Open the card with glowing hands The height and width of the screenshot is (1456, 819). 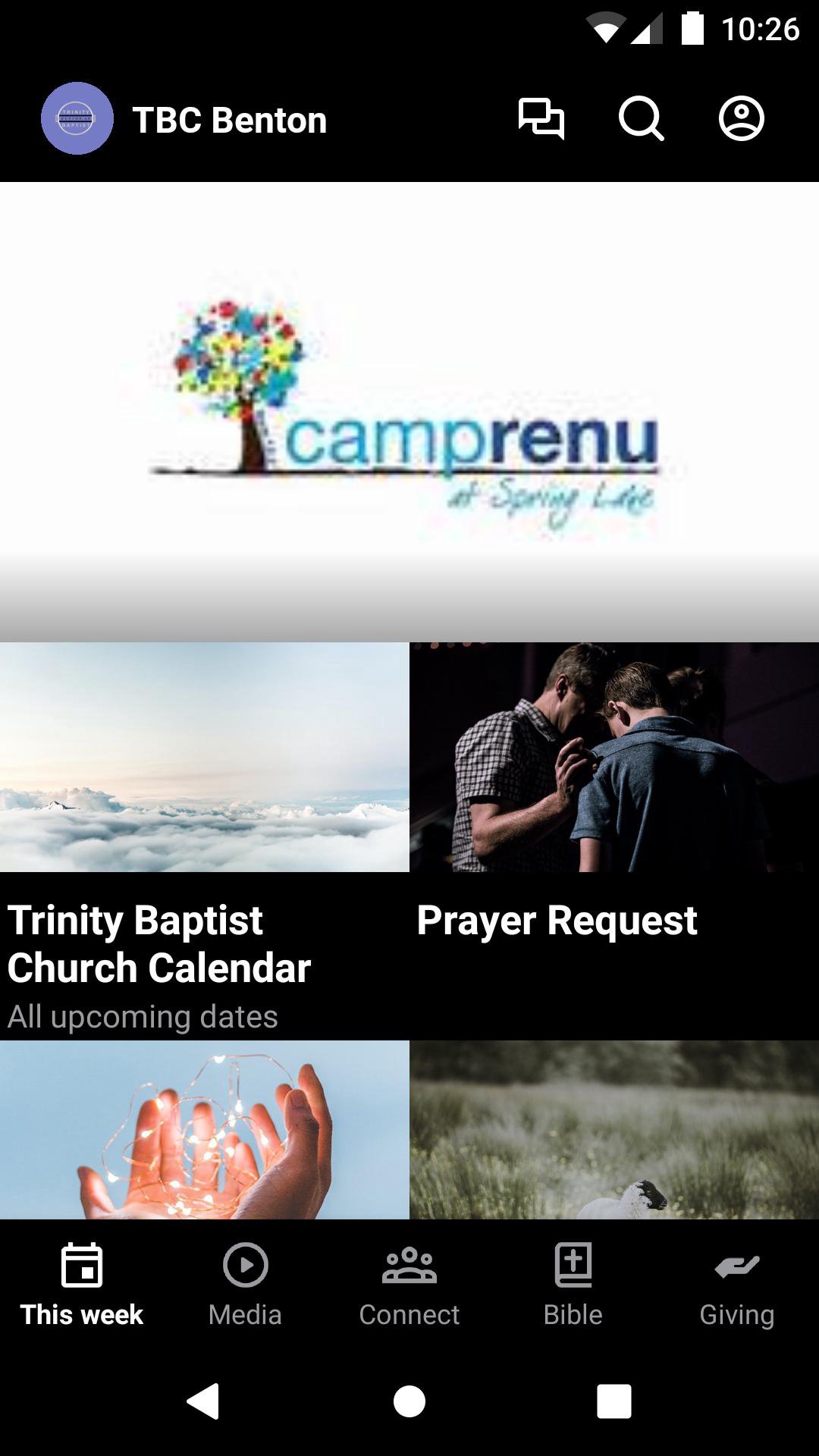204,1130
